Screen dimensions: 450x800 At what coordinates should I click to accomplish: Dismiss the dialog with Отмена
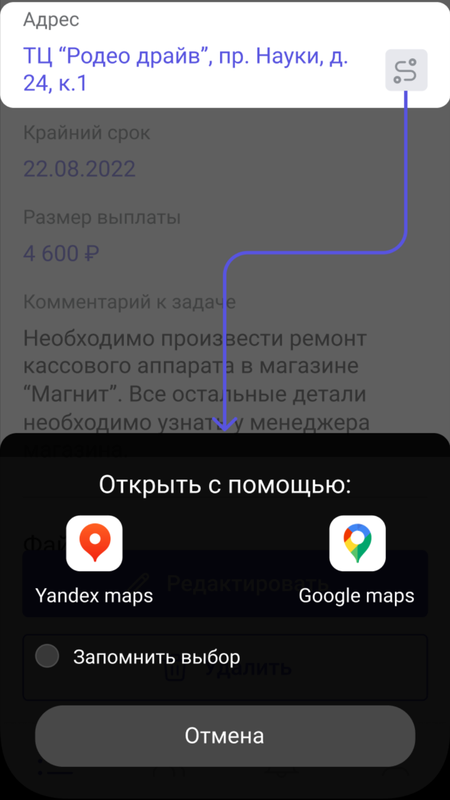point(225,736)
